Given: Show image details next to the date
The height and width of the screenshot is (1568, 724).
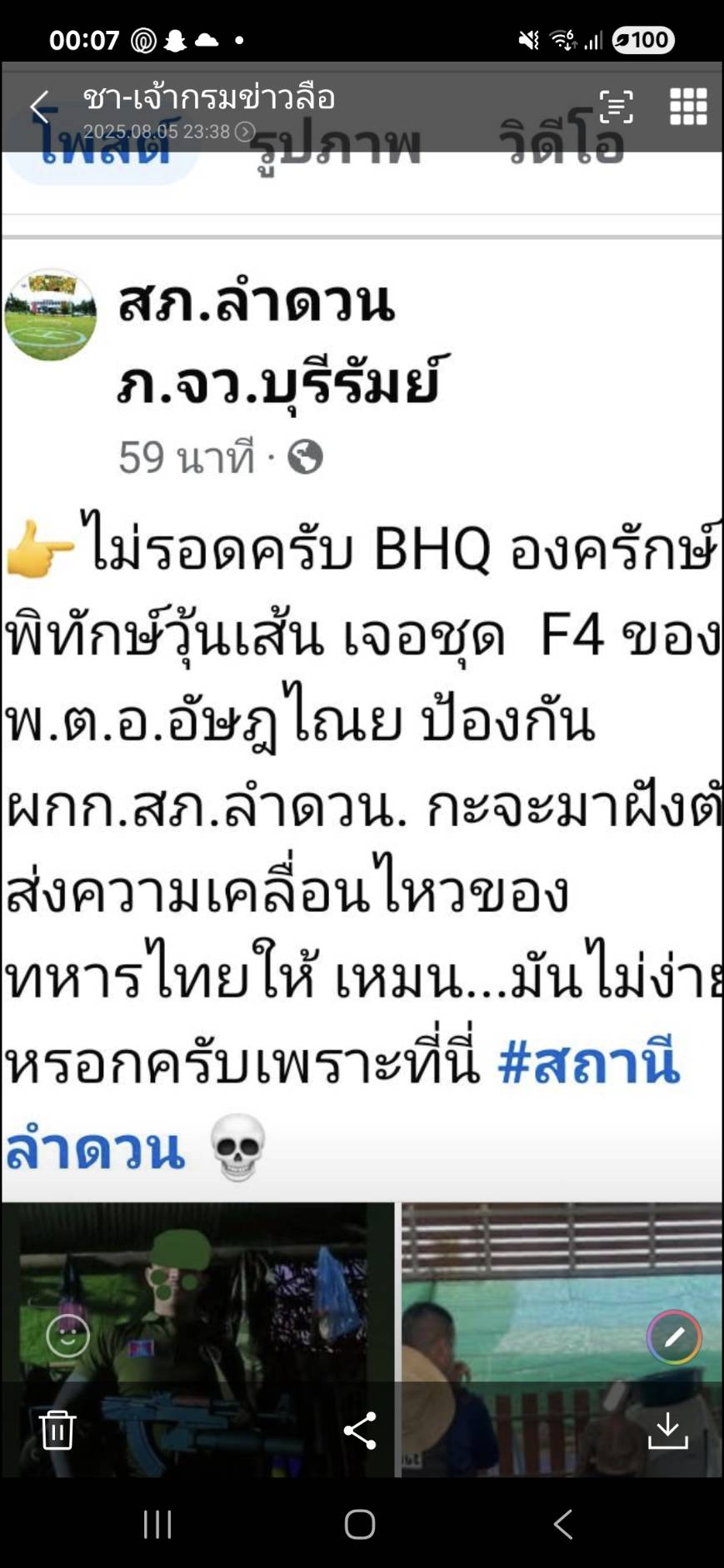Looking at the screenshot, I should 245,132.
